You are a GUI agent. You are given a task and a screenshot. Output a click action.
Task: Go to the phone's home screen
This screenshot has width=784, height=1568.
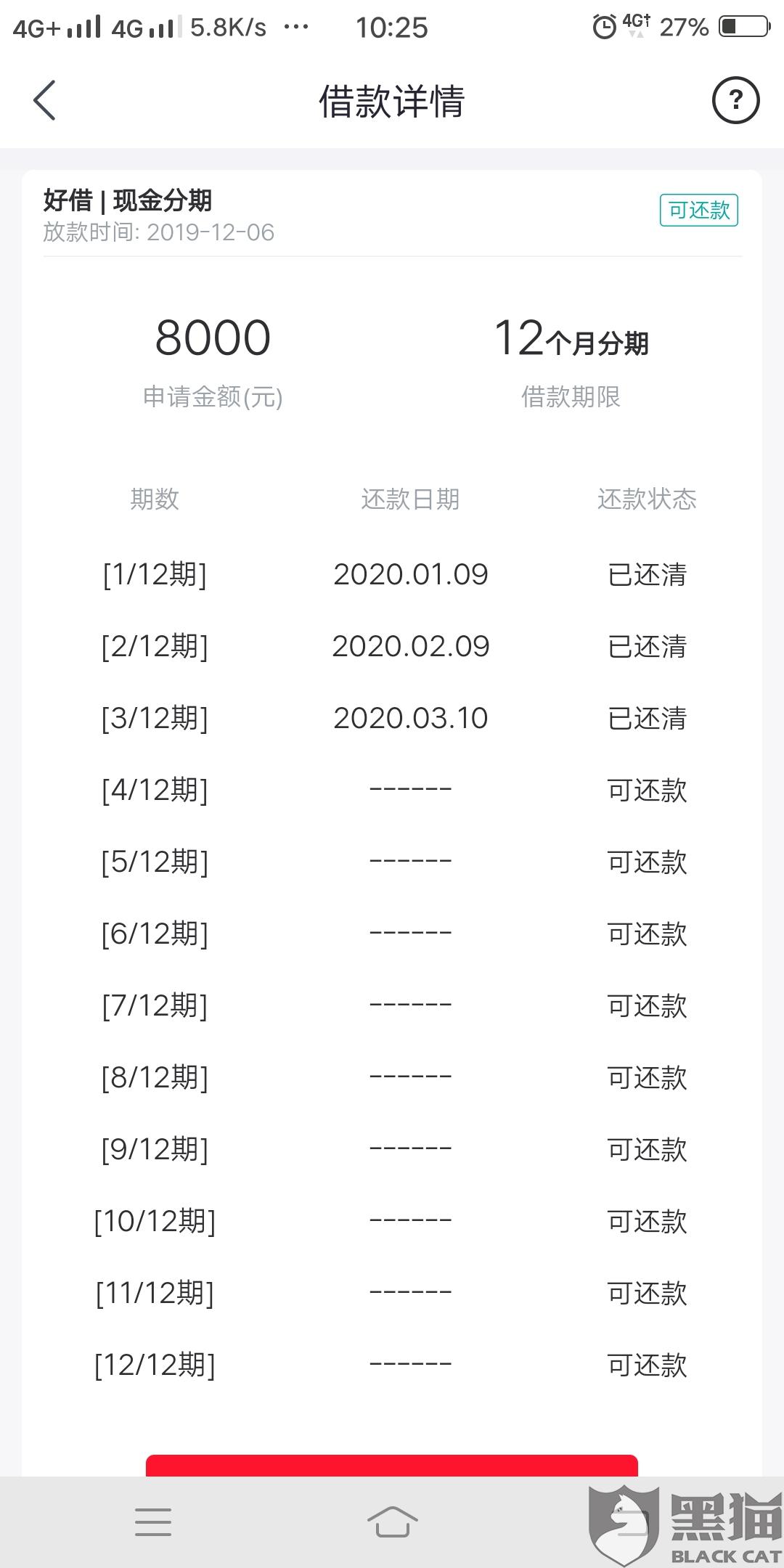(392, 1522)
